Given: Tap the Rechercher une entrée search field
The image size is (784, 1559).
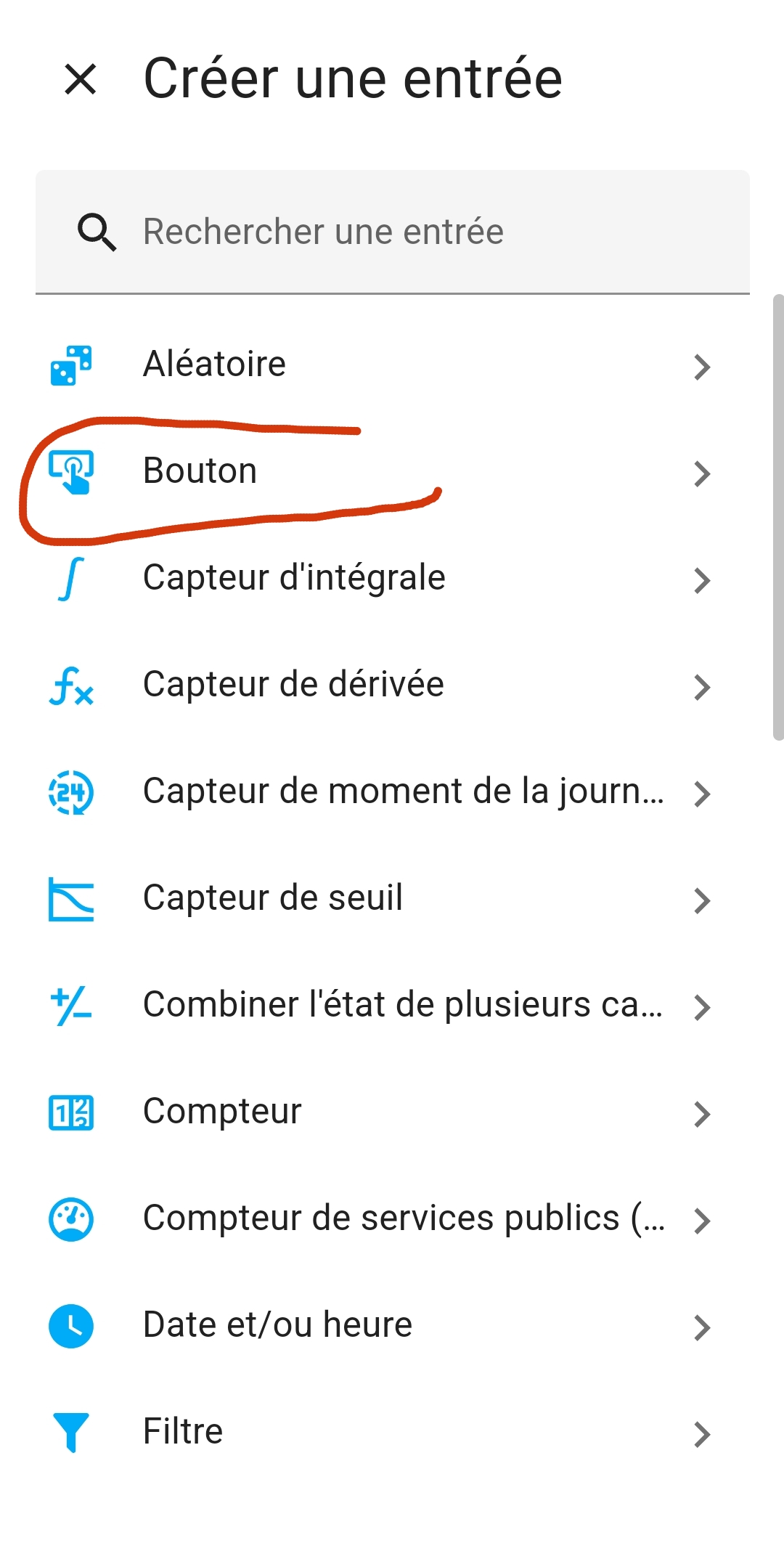Looking at the screenshot, I should coord(392,232).
